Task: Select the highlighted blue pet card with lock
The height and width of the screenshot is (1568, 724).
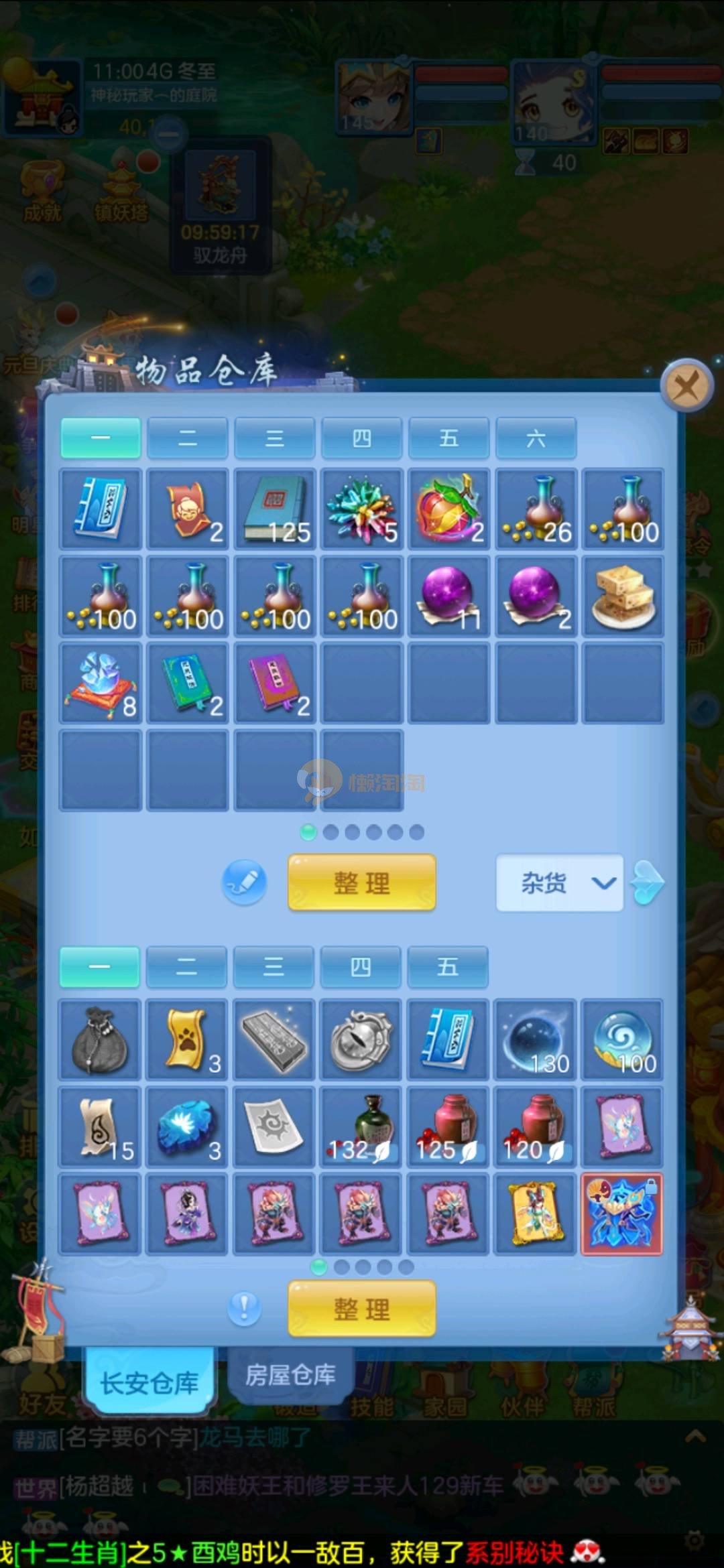Action: click(621, 1214)
